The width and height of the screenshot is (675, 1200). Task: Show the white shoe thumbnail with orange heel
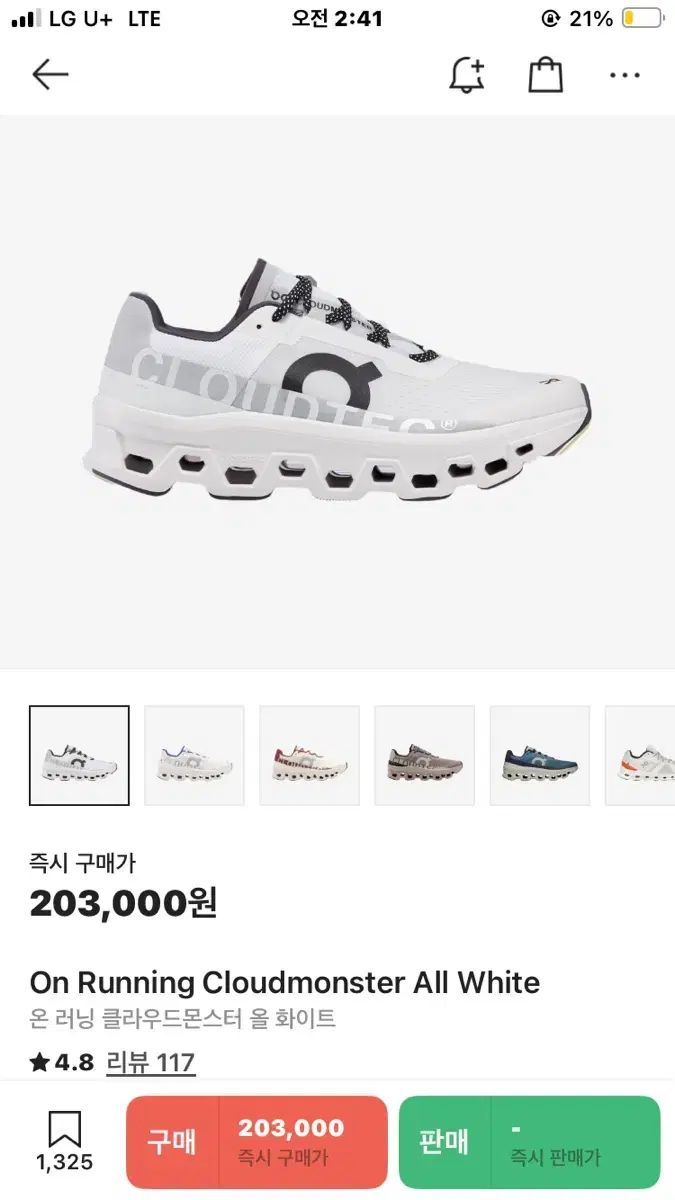tap(642, 755)
